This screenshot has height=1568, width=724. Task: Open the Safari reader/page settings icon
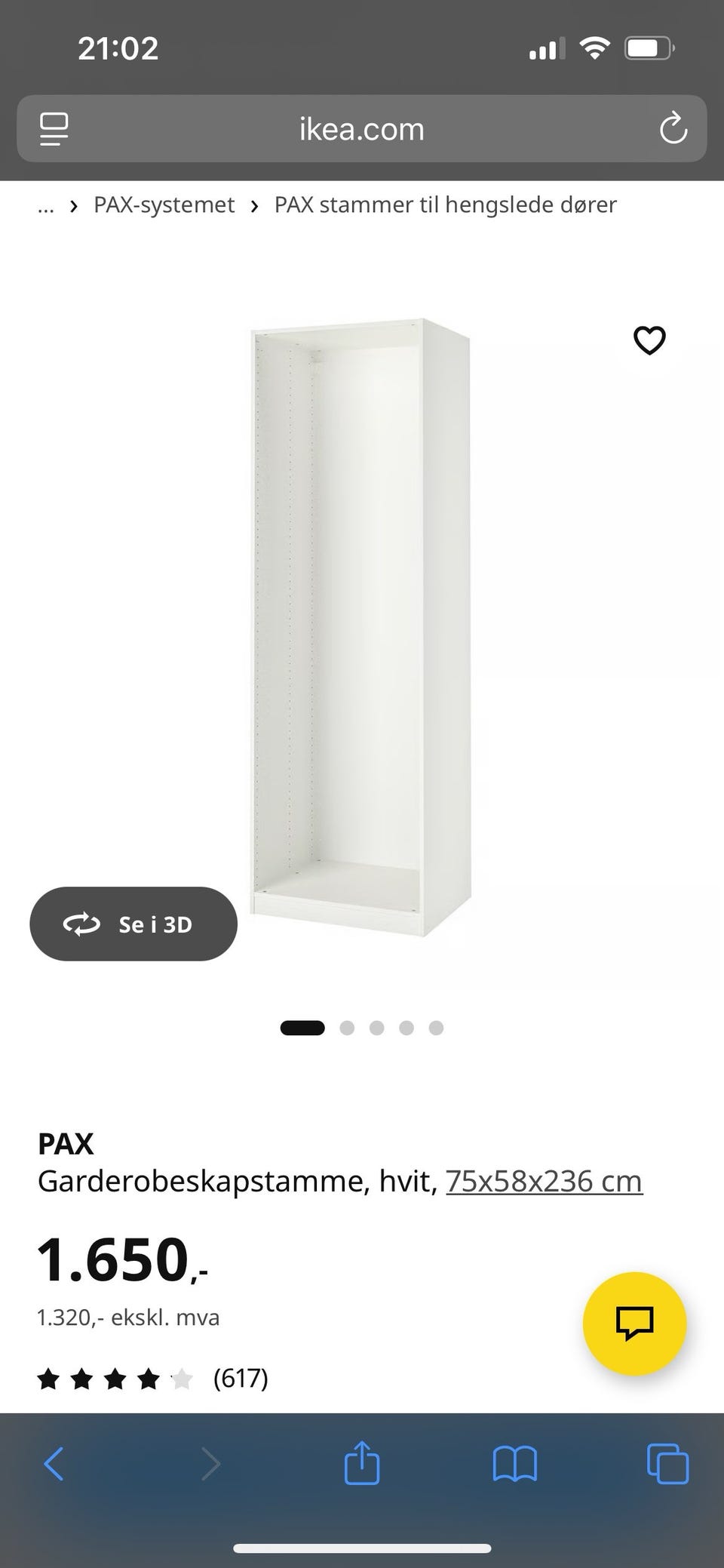[x=54, y=129]
